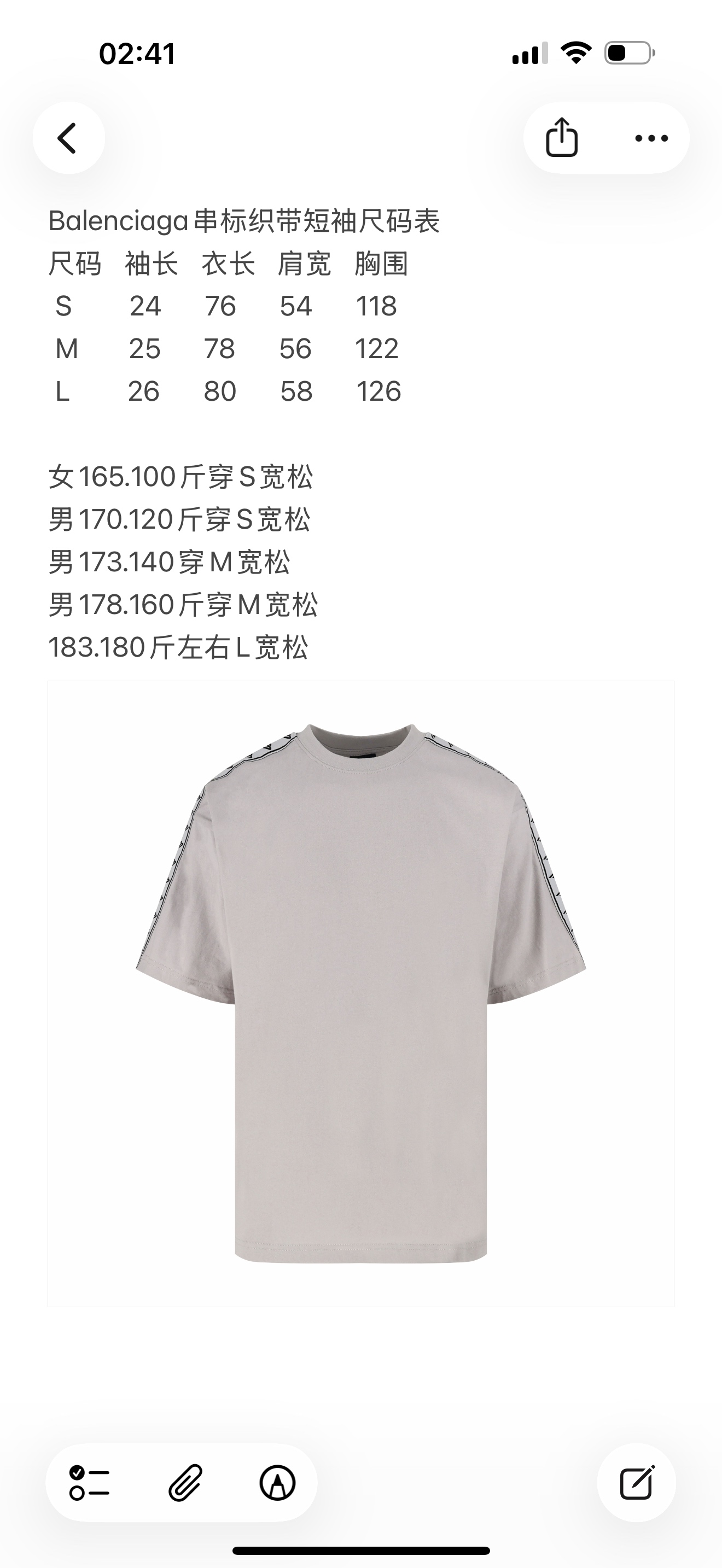Viewport: 722px width, 1568px height.
Task: Compose a new note
Action: tap(636, 1482)
